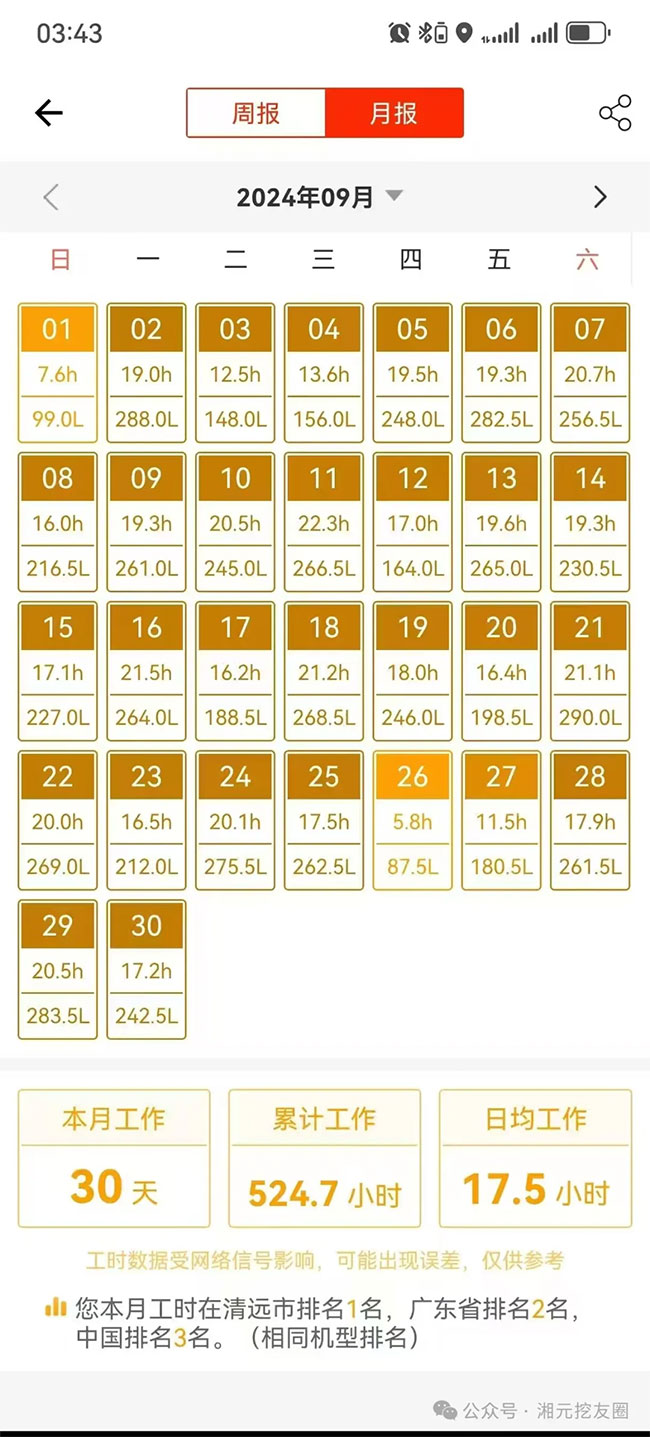This screenshot has height=1437, width=650.
Task: Select day 07 showing 20.7h
Action: coord(590,373)
